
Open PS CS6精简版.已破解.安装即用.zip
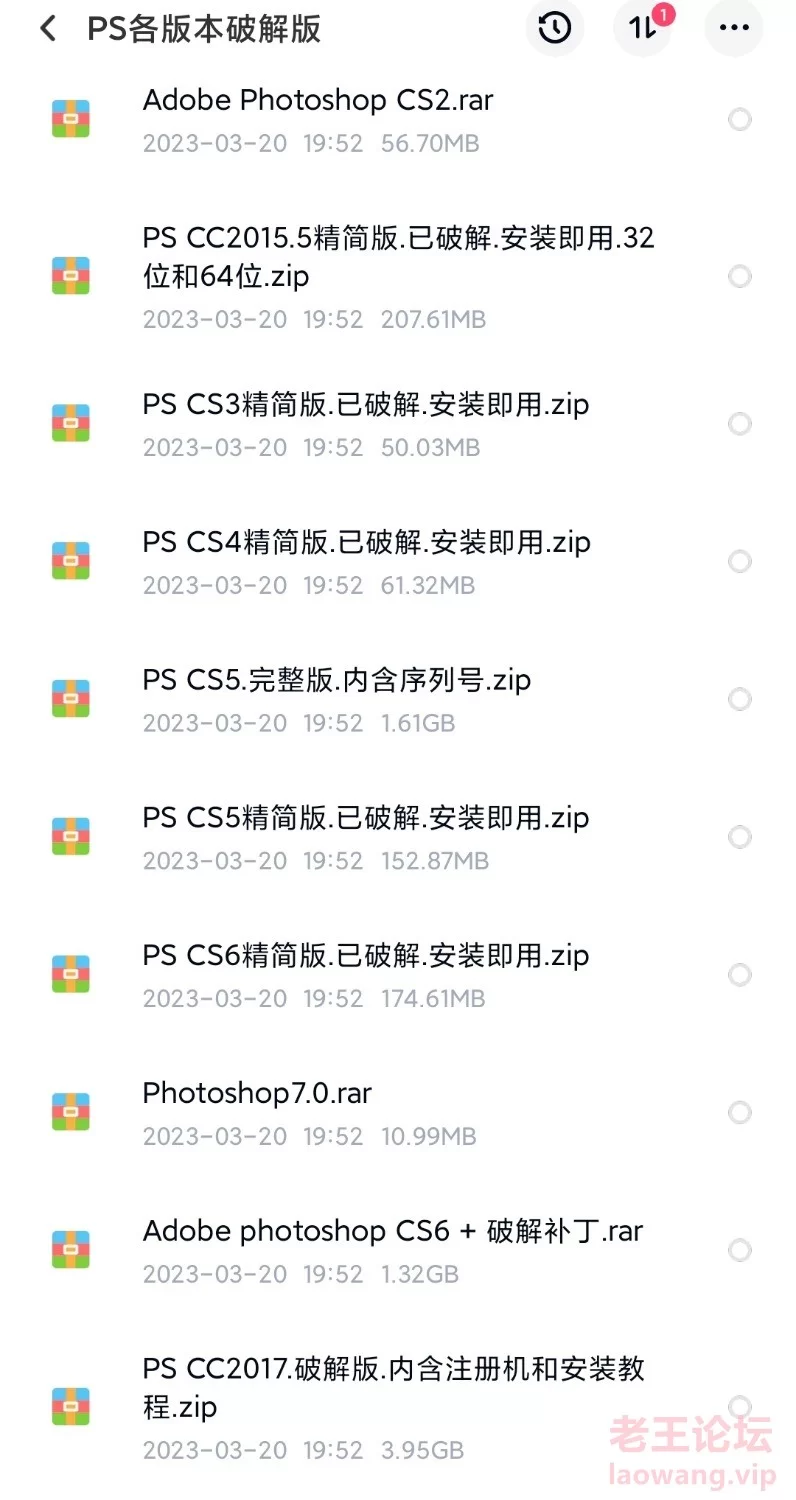(x=398, y=975)
